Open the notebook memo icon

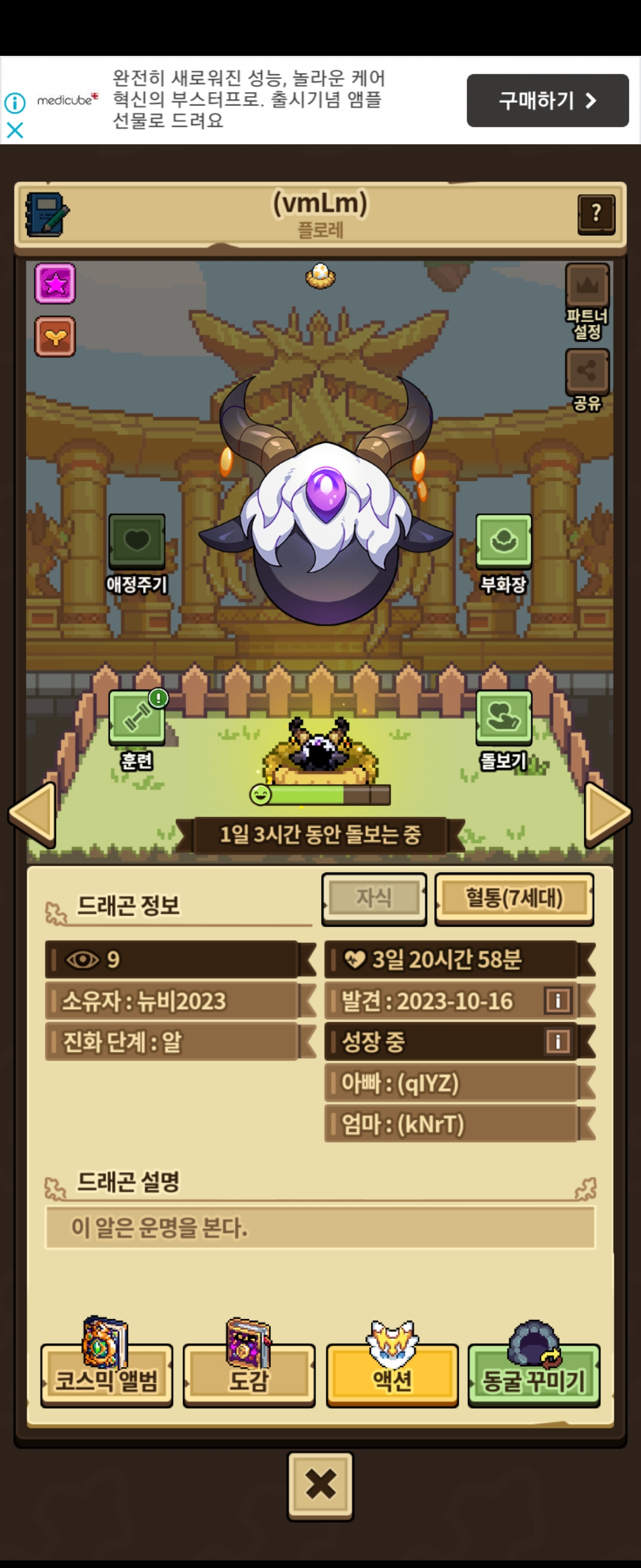tap(47, 214)
